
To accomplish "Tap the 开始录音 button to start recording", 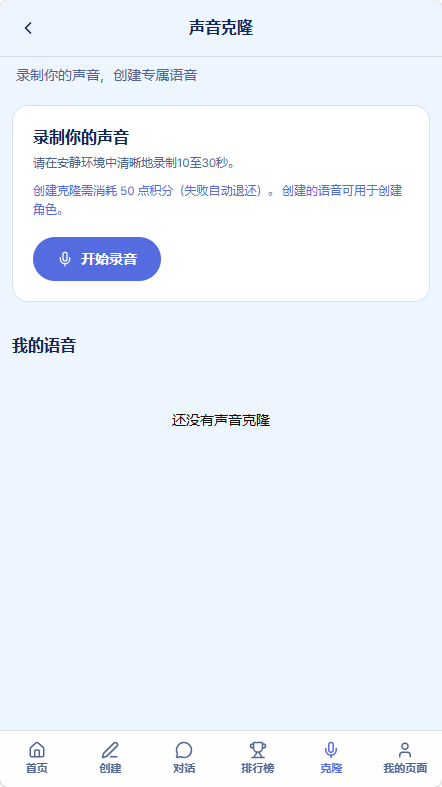I will [97, 259].
